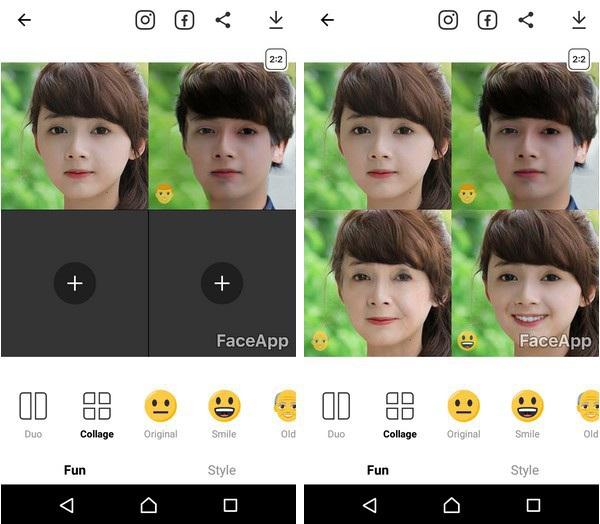Select the Duo layout on the unfinished collage screen

point(33,413)
